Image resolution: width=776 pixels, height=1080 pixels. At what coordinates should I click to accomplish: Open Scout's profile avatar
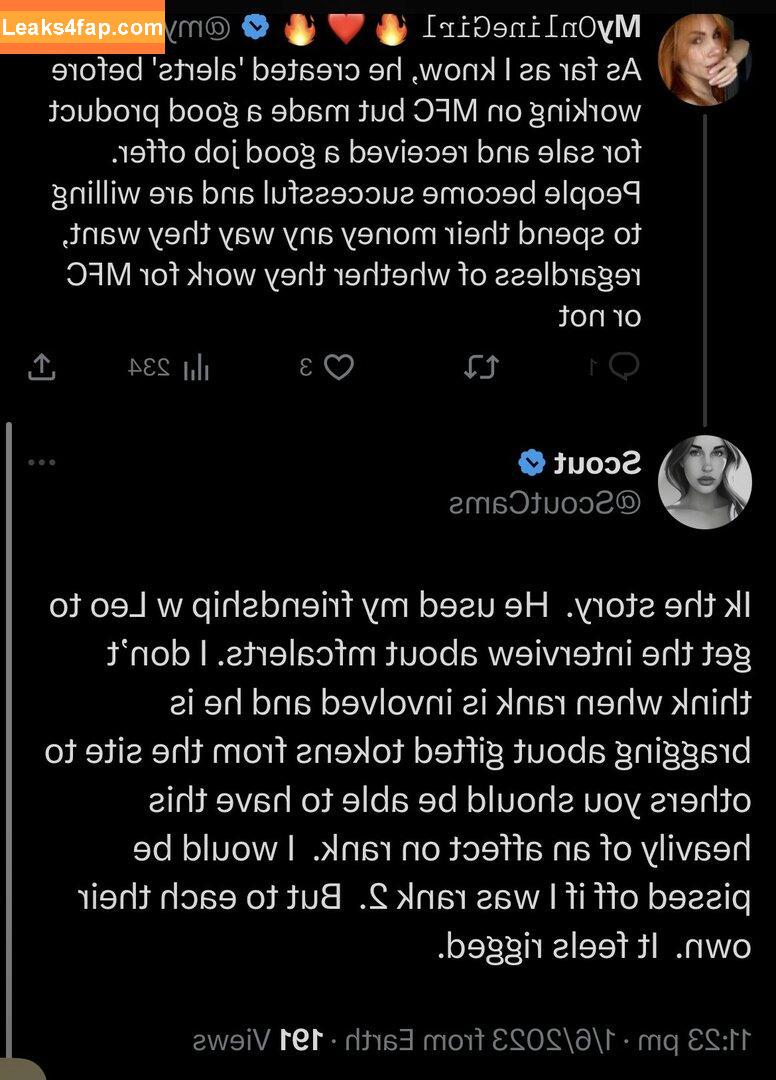point(705,482)
